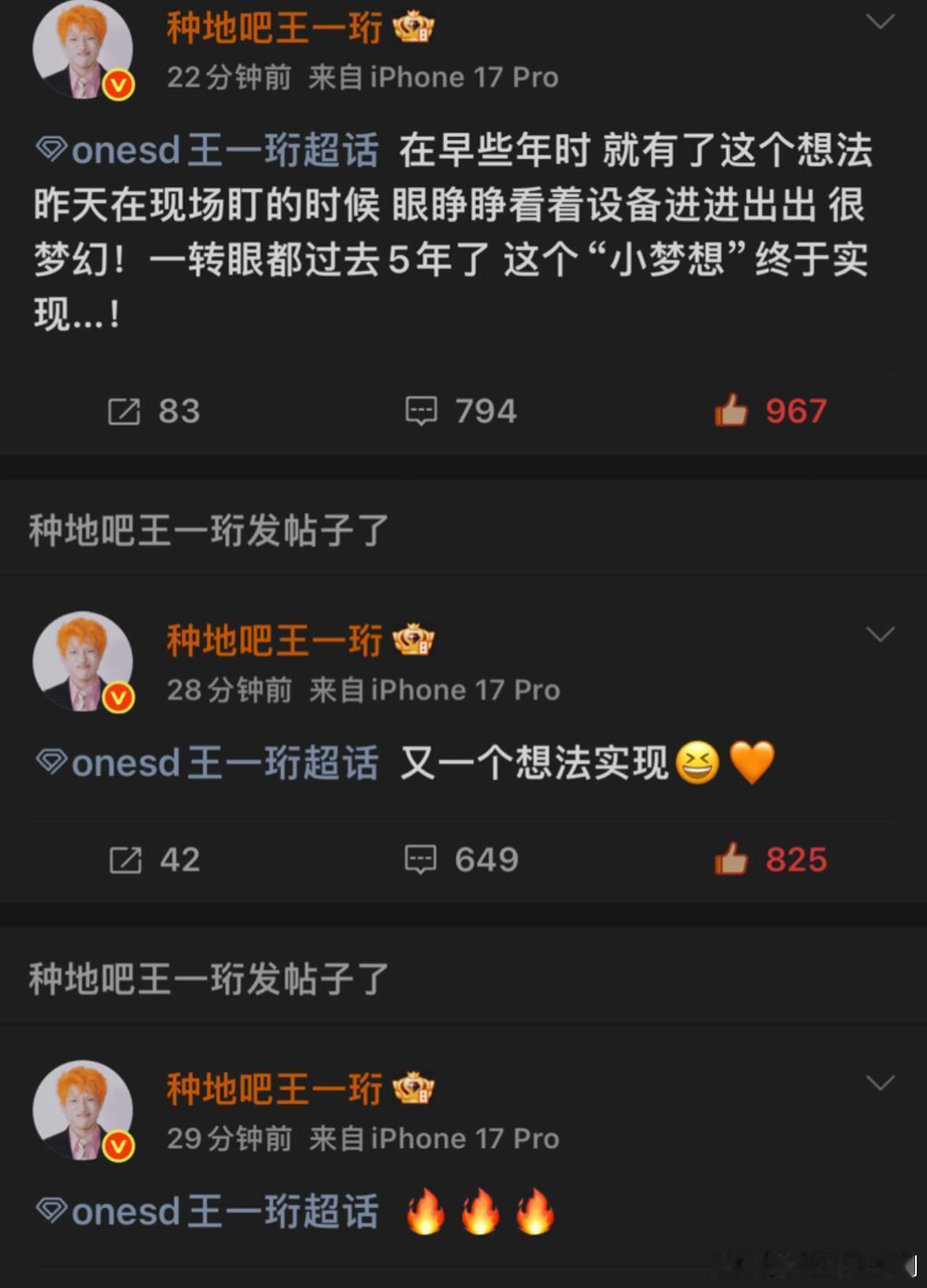The height and width of the screenshot is (1288, 927).
Task: Click the repost icon on the first post
Action: 127,411
